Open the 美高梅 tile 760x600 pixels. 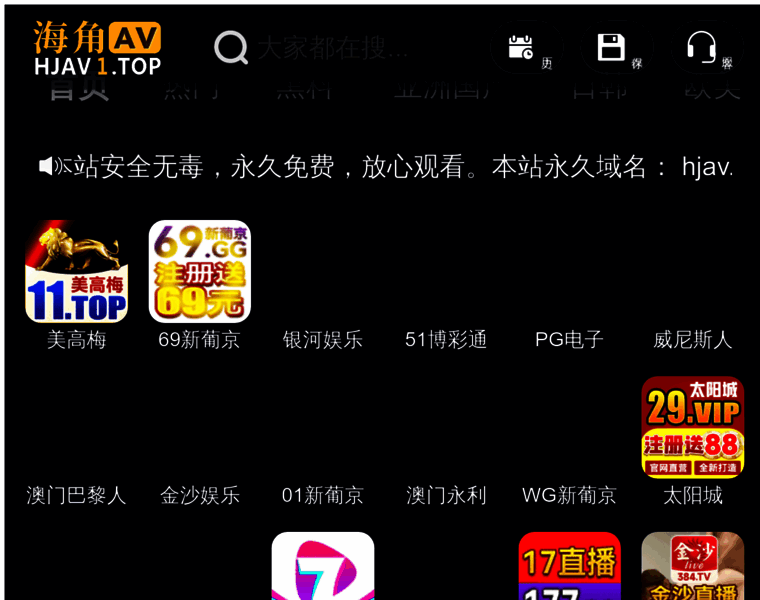pos(76,272)
